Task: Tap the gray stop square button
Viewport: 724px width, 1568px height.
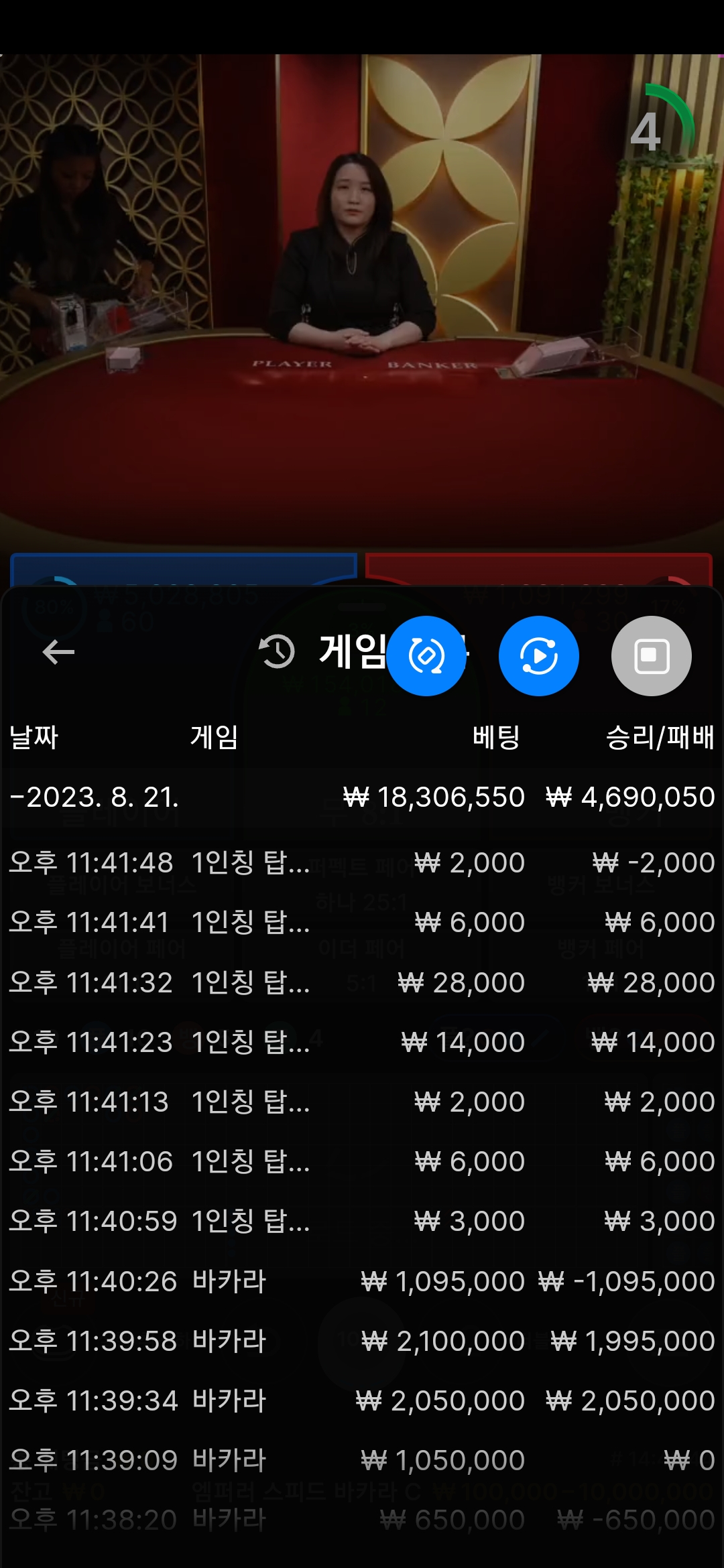Action: (652, 656)
